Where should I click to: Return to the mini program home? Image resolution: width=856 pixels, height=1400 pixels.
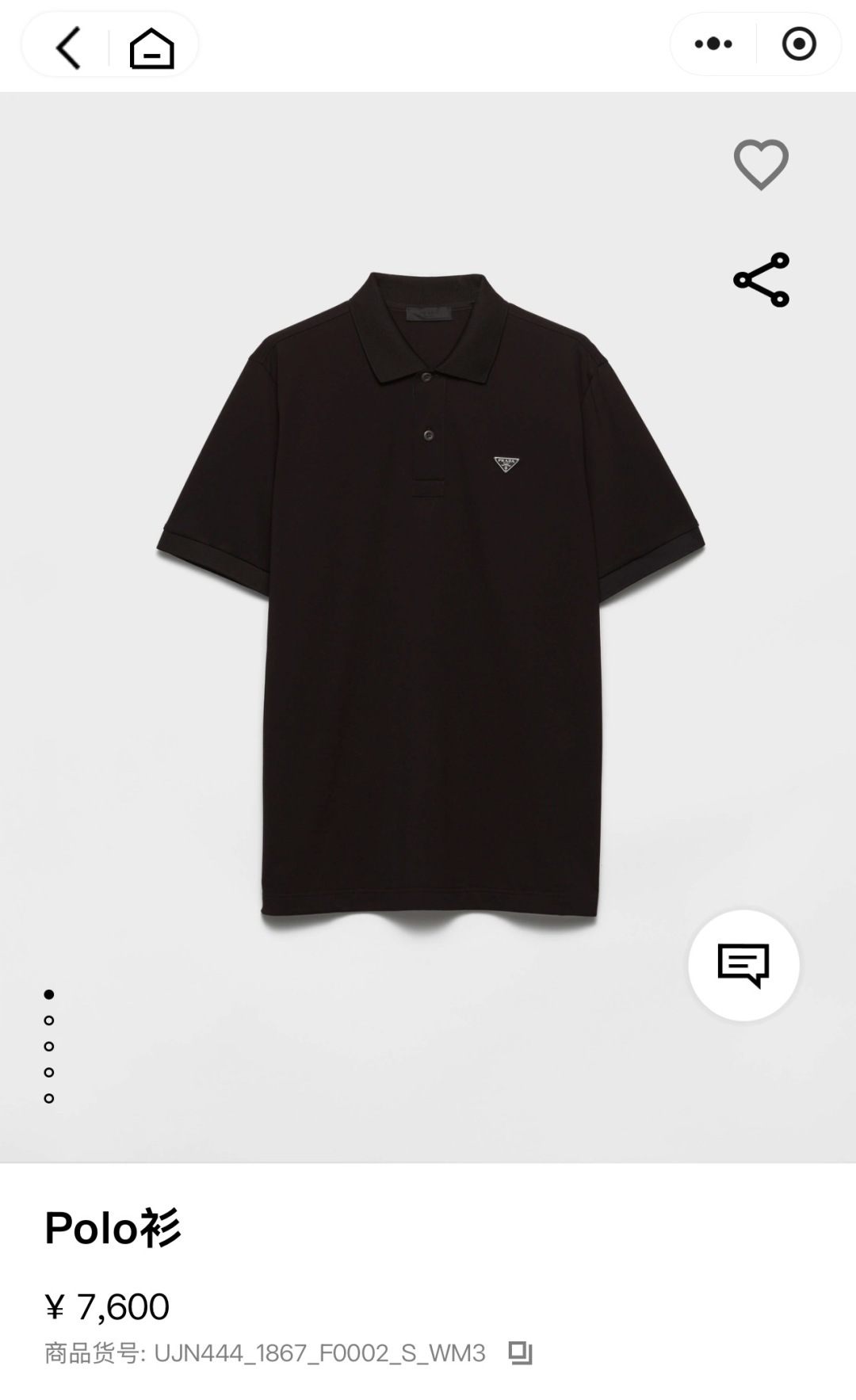151,48
